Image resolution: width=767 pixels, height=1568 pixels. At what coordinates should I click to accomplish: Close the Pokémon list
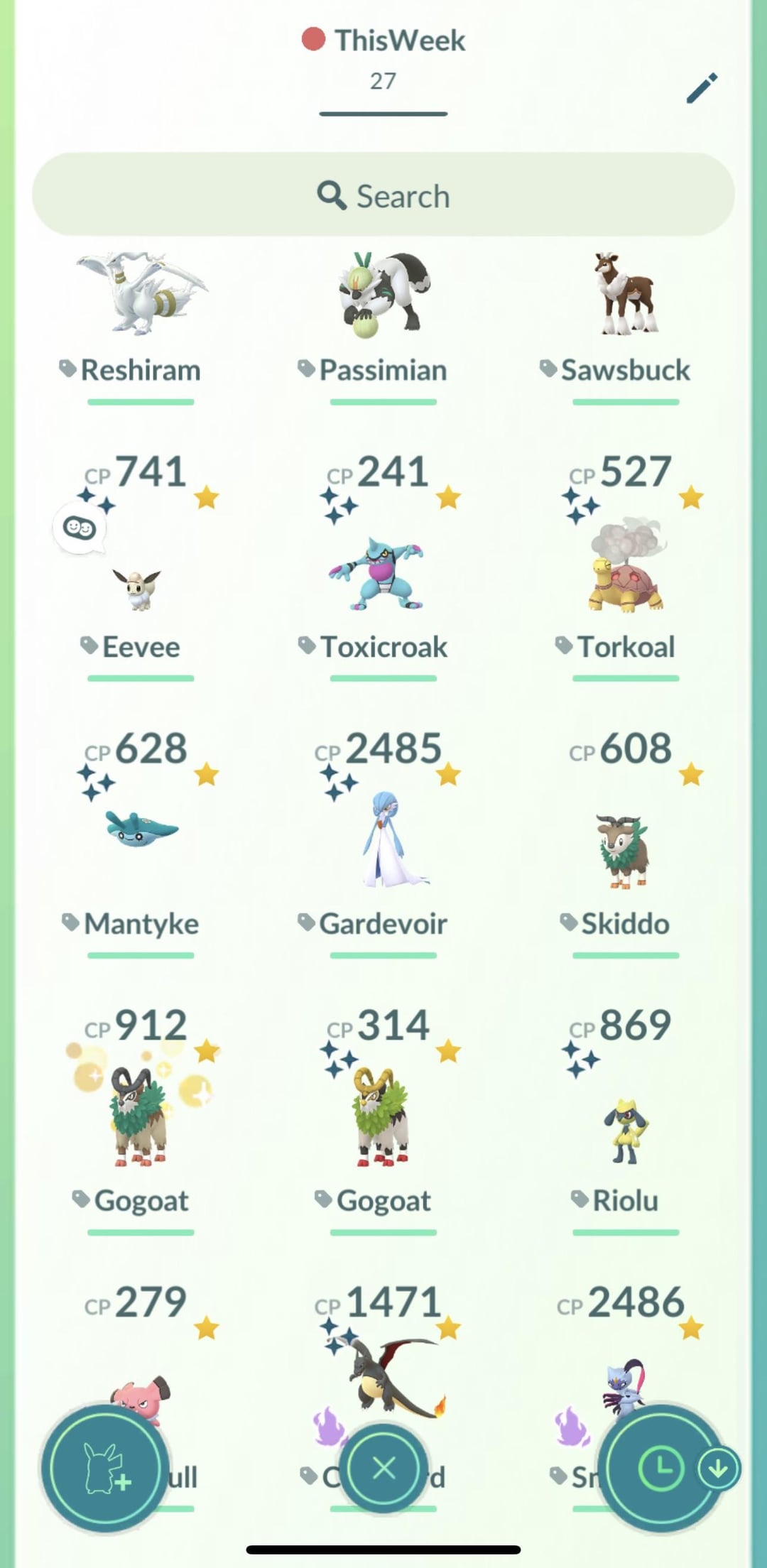click(x=383, y=1467)
